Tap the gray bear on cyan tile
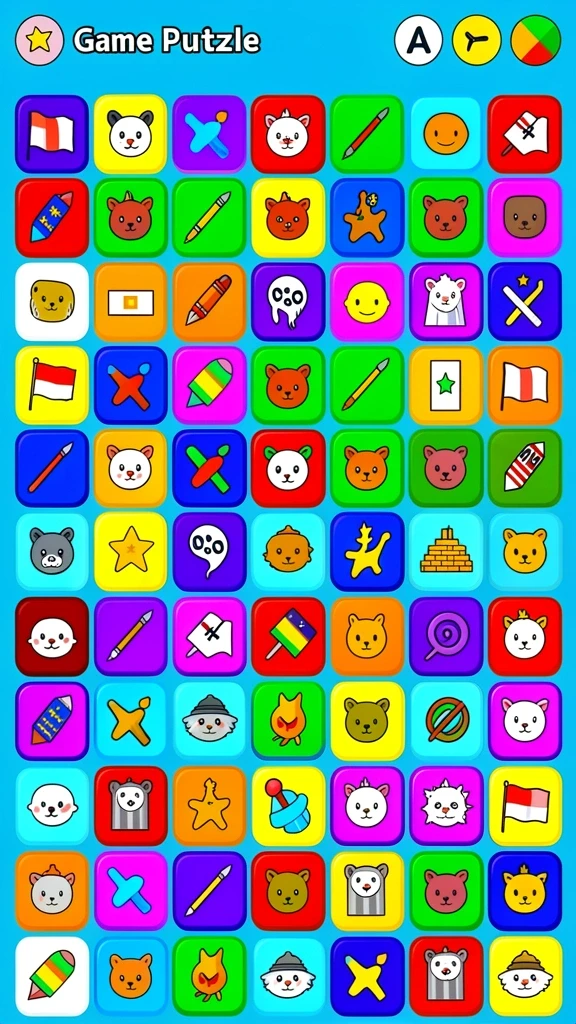The image size is (576, 1024). pos(52,552)
